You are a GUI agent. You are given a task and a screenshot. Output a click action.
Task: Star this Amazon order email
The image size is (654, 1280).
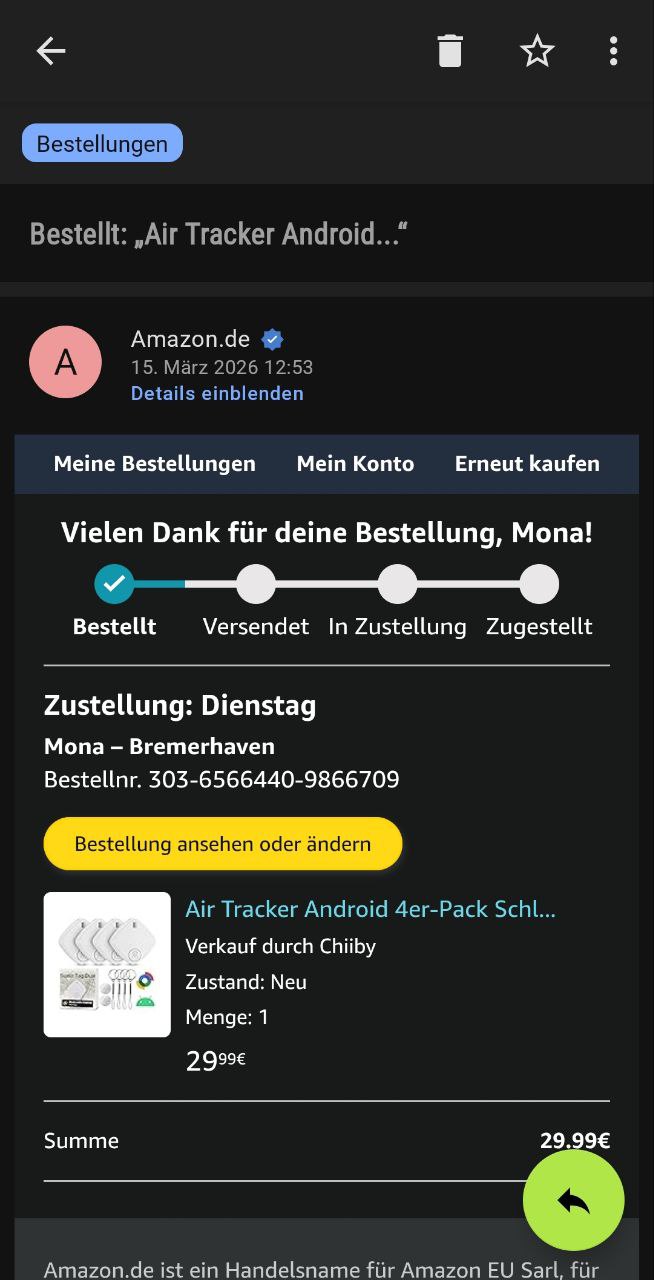point(537,51)
